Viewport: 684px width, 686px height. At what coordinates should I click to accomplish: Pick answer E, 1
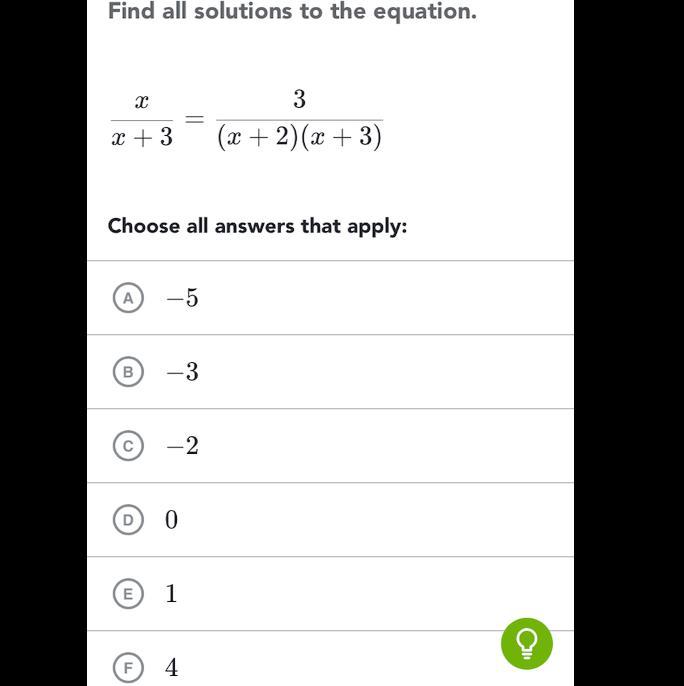[127, 594]
